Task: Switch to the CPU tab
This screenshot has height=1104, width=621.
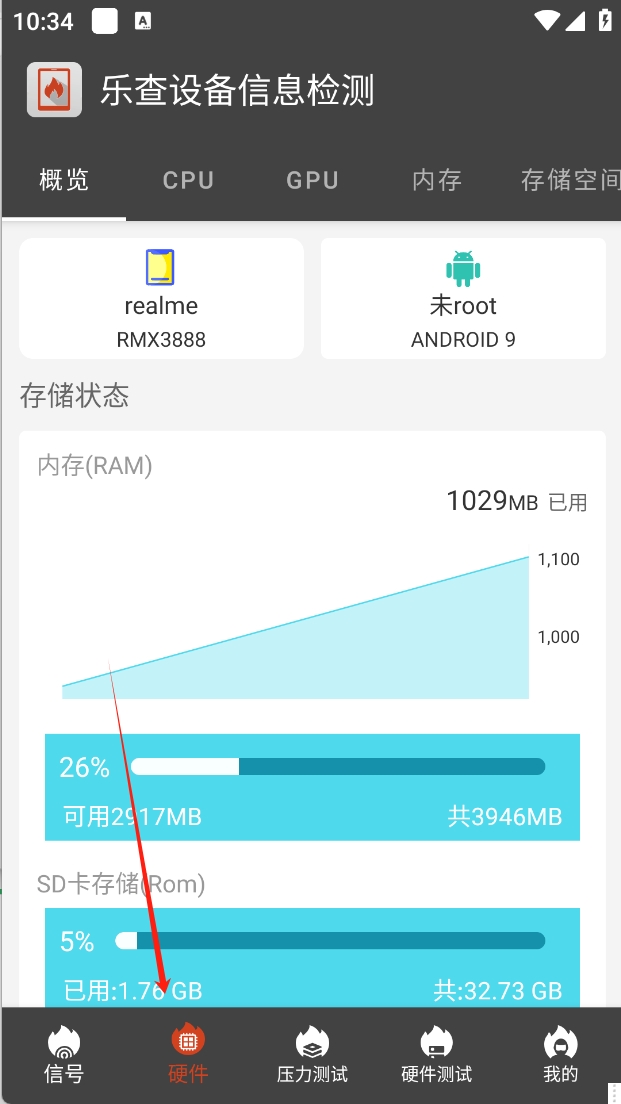Action: 188,181
